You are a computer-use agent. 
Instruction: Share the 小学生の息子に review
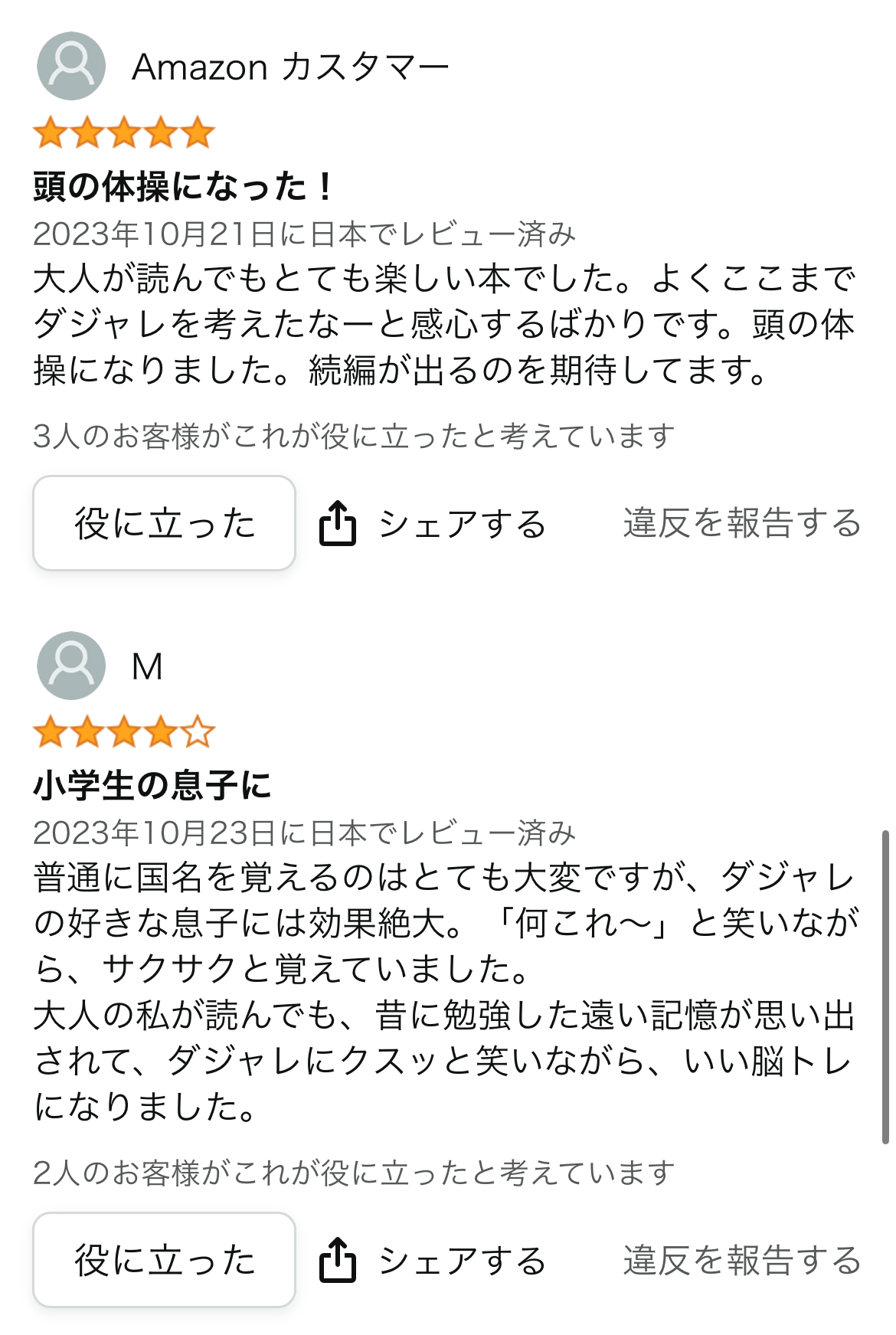[x=433, y=1261]
